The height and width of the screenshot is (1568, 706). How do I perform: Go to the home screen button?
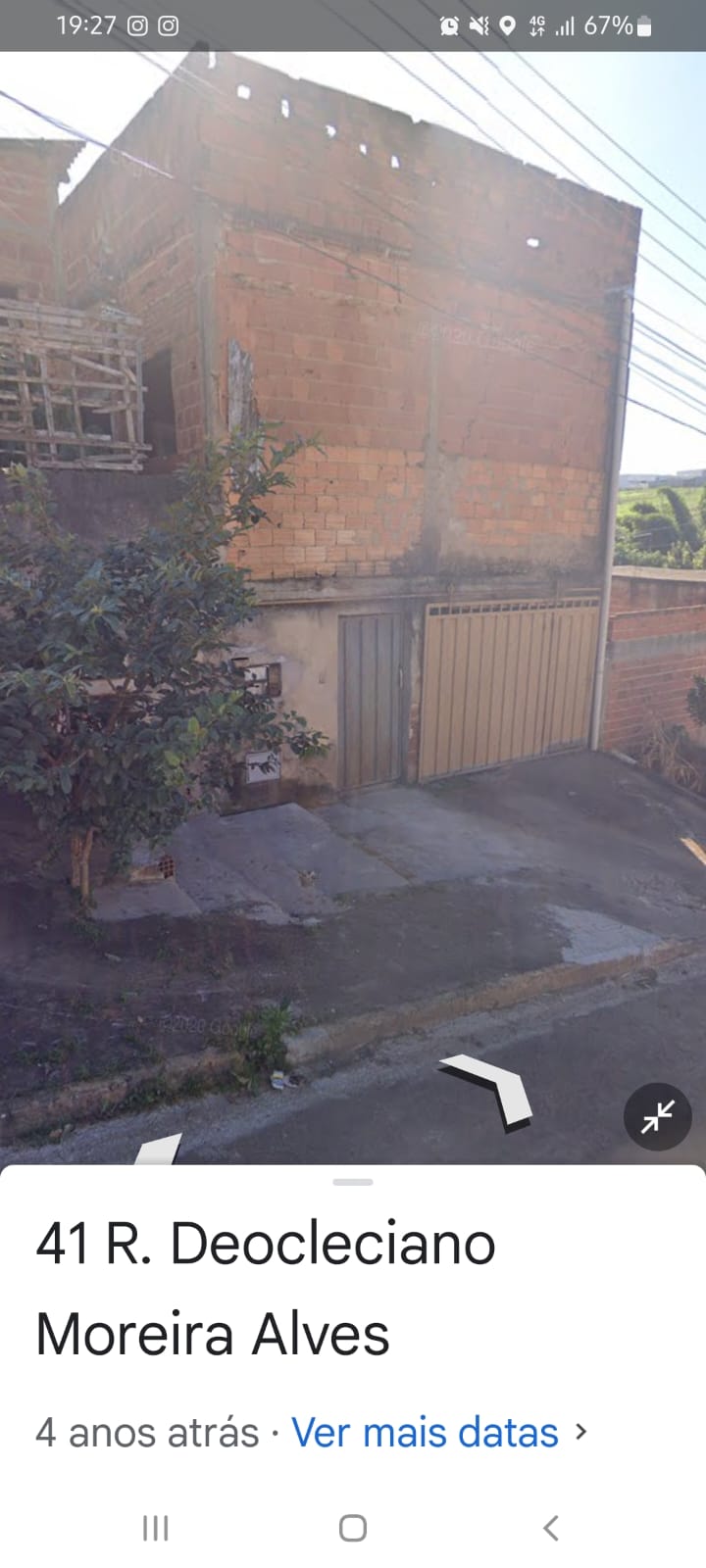tap(353, 1527)
